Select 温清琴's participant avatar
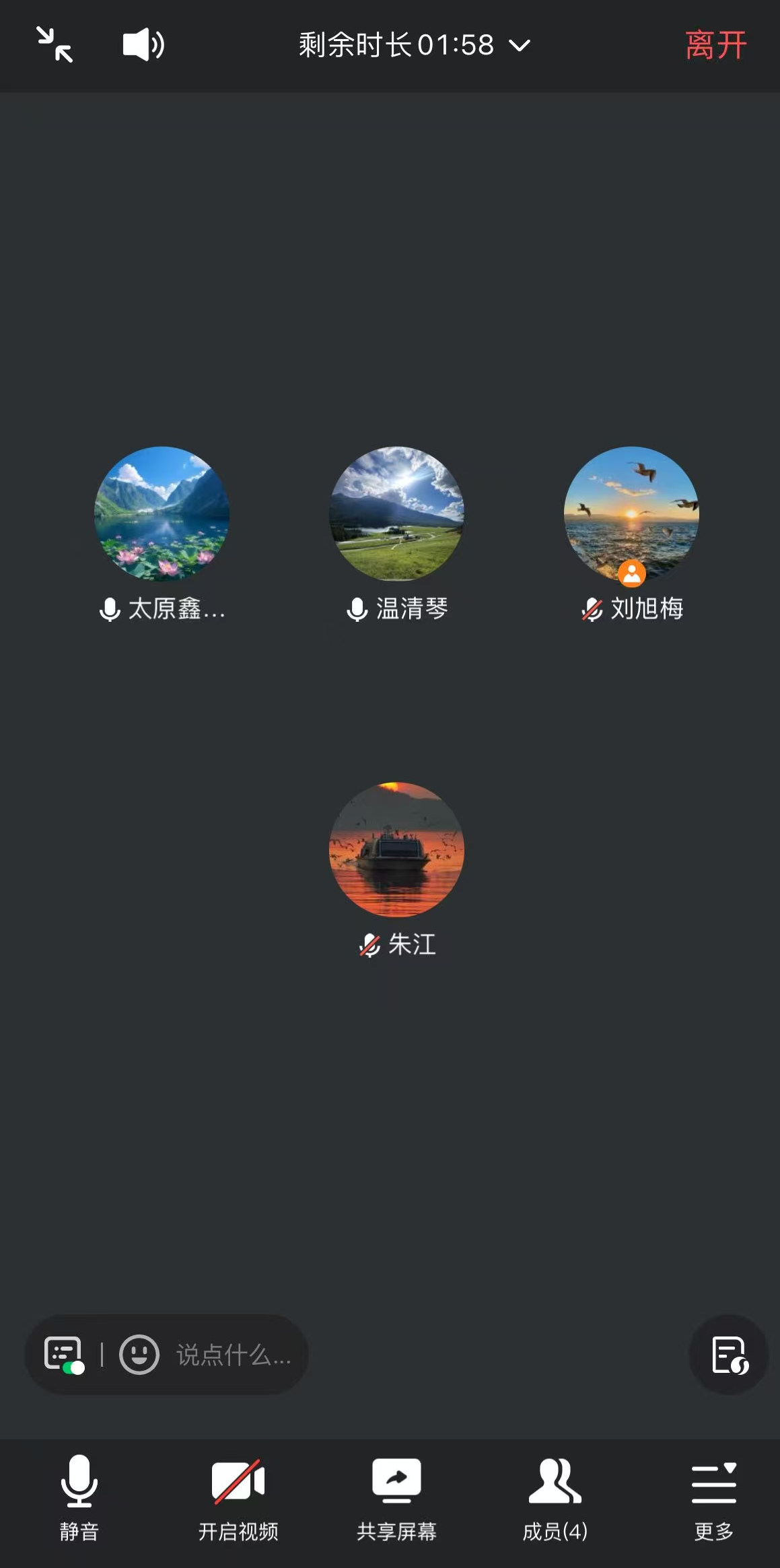780x1568 pixels. coord(396,513)
